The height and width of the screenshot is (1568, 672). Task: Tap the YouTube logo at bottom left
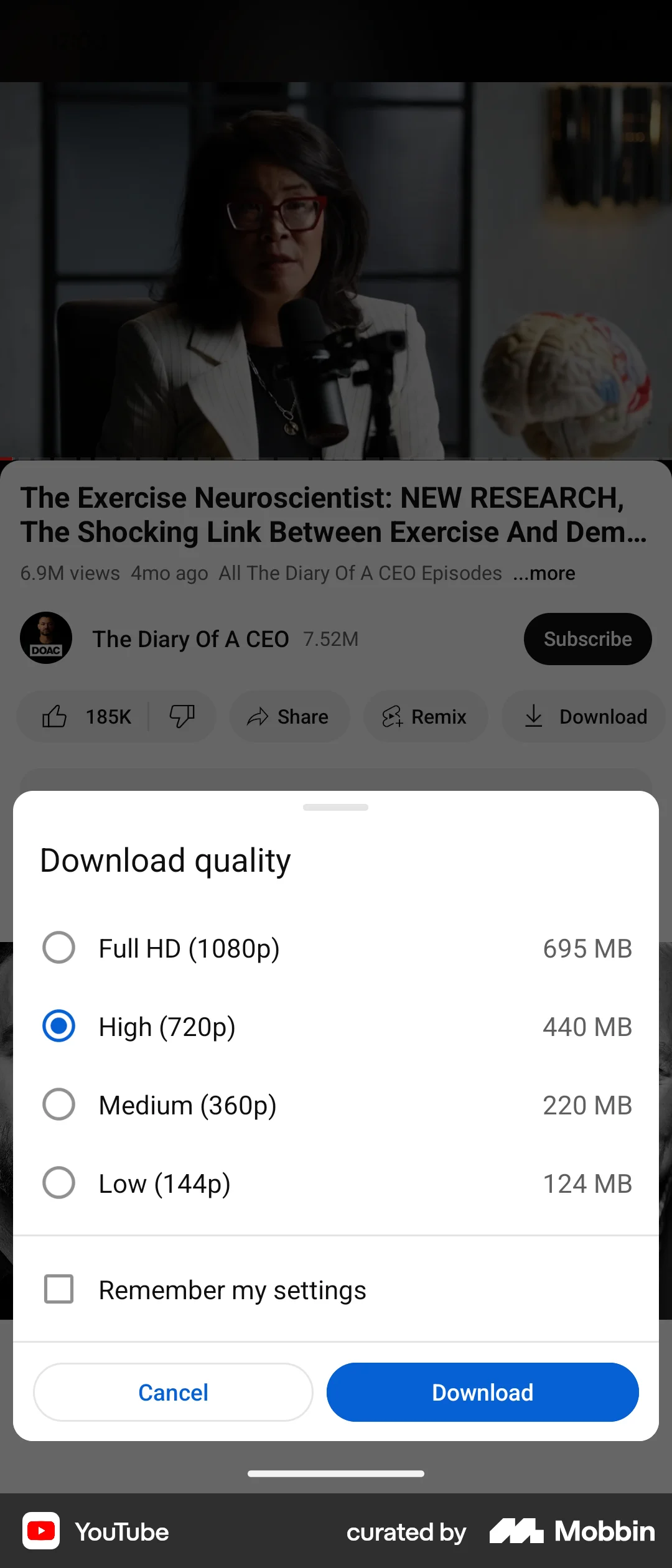point(41,1531)
